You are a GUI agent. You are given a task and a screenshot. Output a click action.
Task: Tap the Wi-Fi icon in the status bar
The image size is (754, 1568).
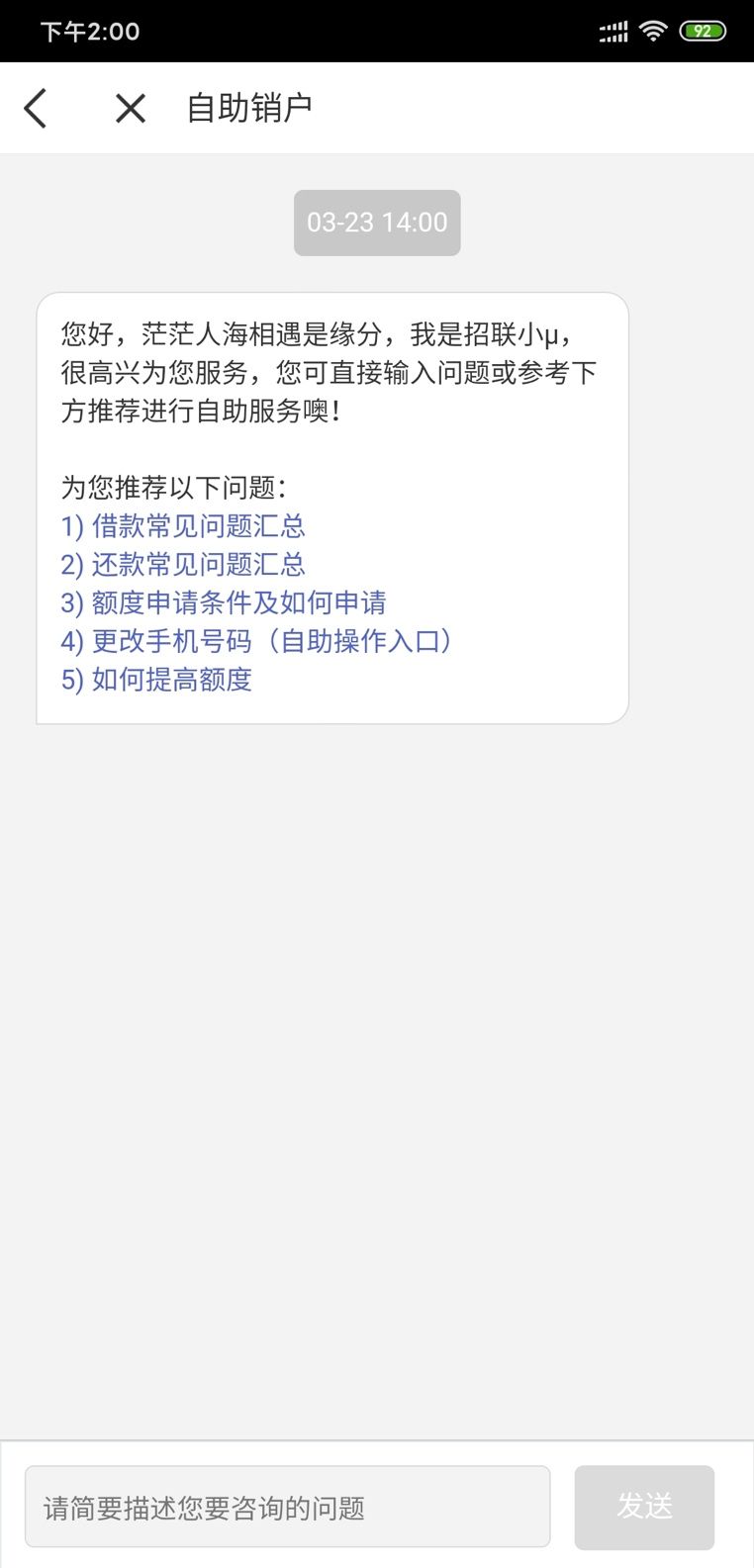click(x=653, y=31)
